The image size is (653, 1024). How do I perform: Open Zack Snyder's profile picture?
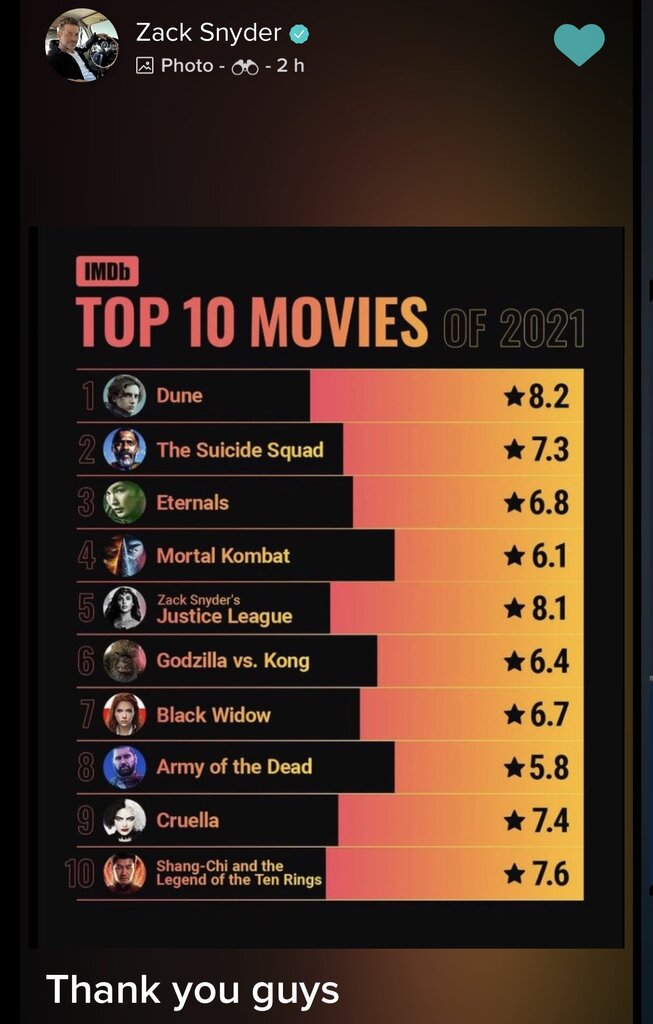coord(82,45)
